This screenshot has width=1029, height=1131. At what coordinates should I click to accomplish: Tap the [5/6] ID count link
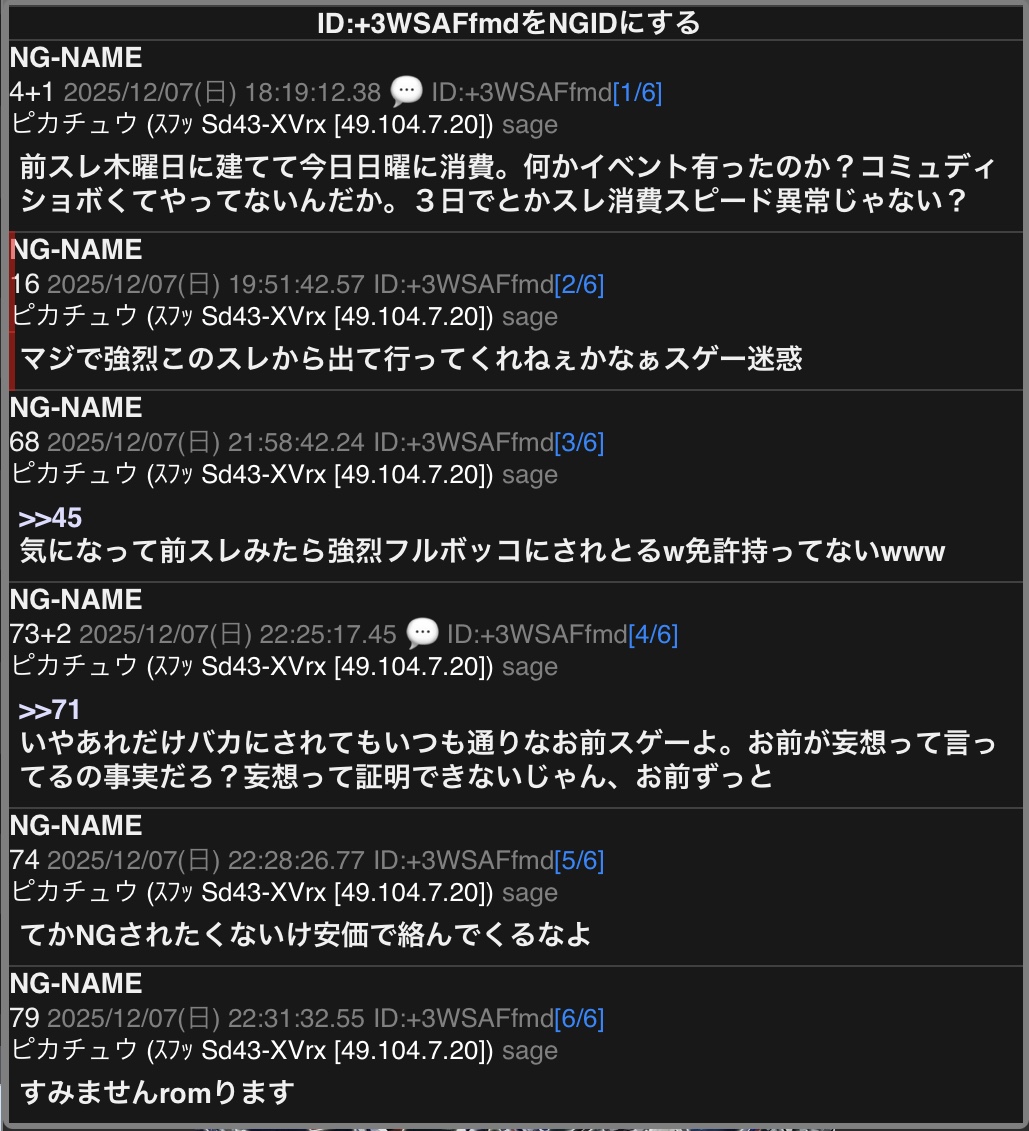click(579, 860)
